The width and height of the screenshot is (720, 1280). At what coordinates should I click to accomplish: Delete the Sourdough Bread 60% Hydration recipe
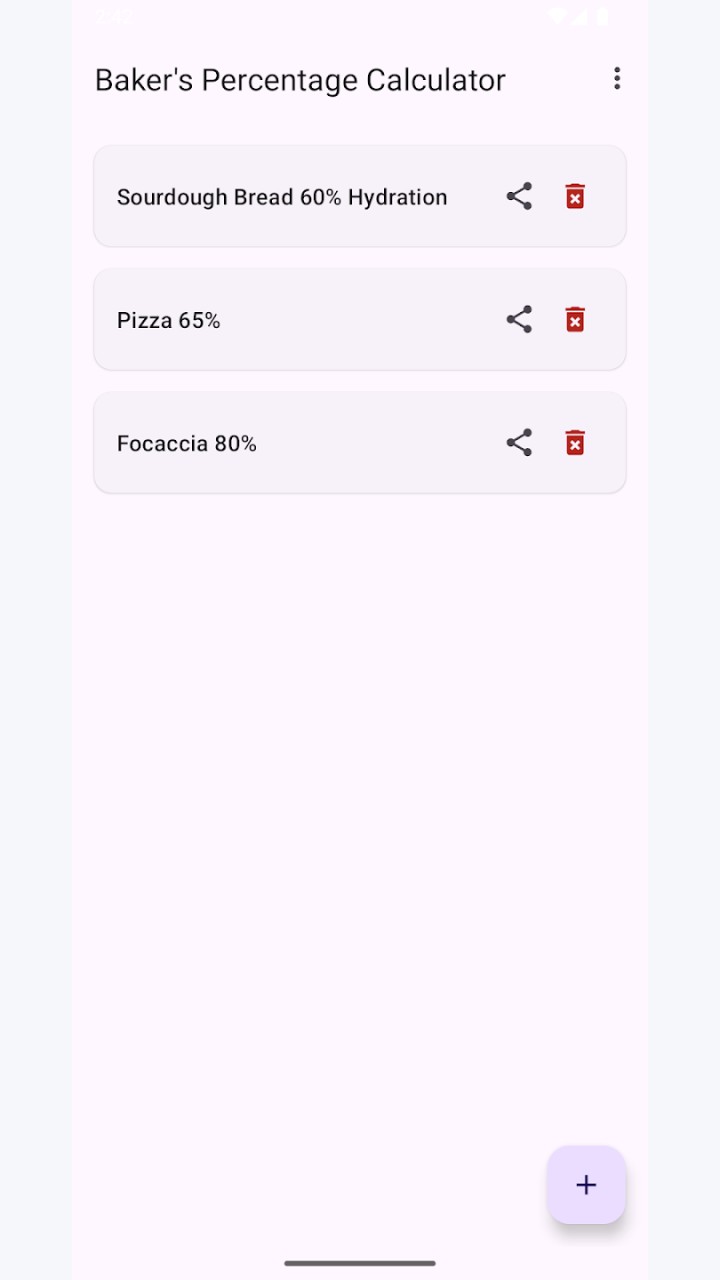coord(575,196)
